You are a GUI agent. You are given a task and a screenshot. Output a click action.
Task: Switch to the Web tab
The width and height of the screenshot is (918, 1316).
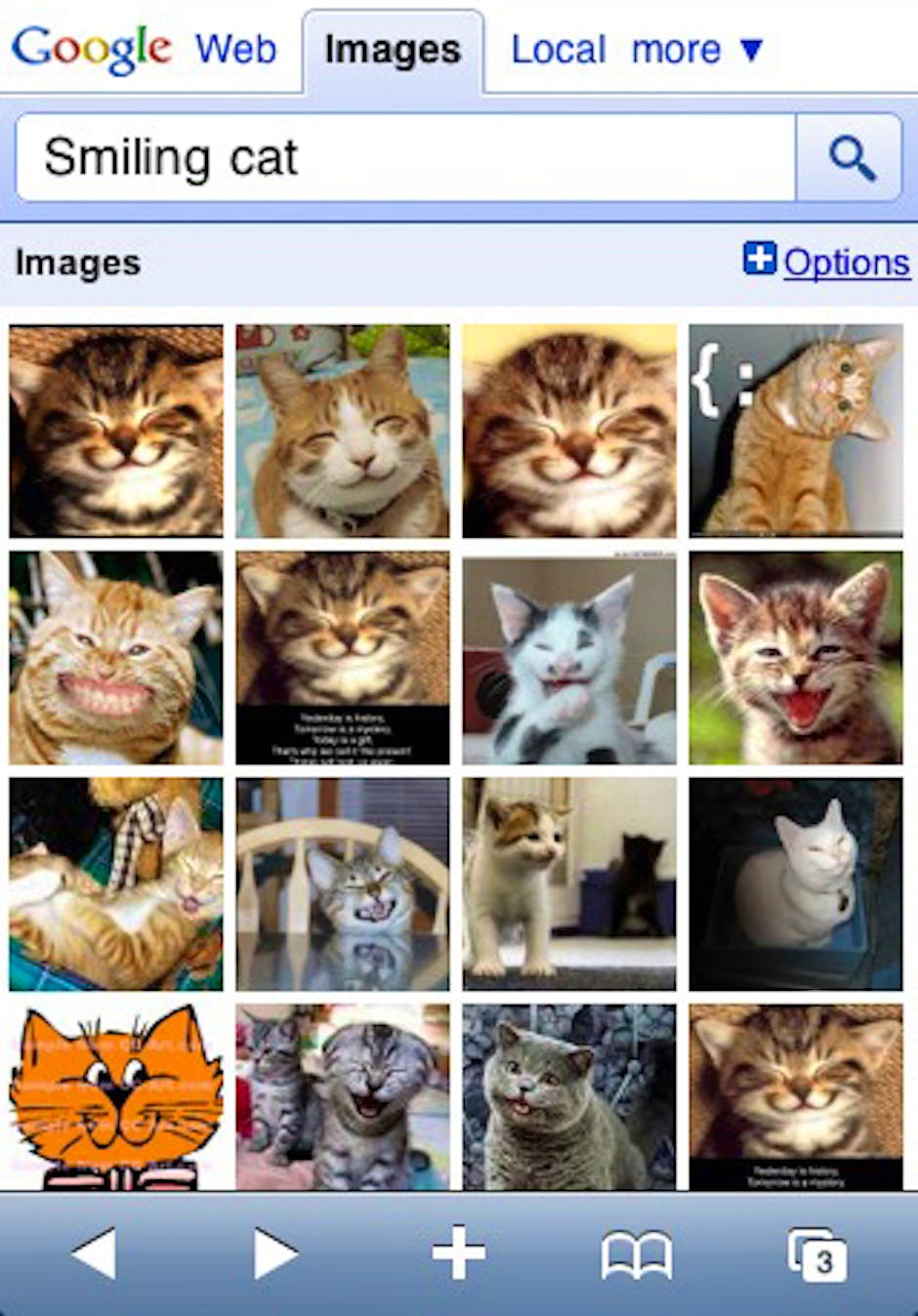tap(235, 49)
